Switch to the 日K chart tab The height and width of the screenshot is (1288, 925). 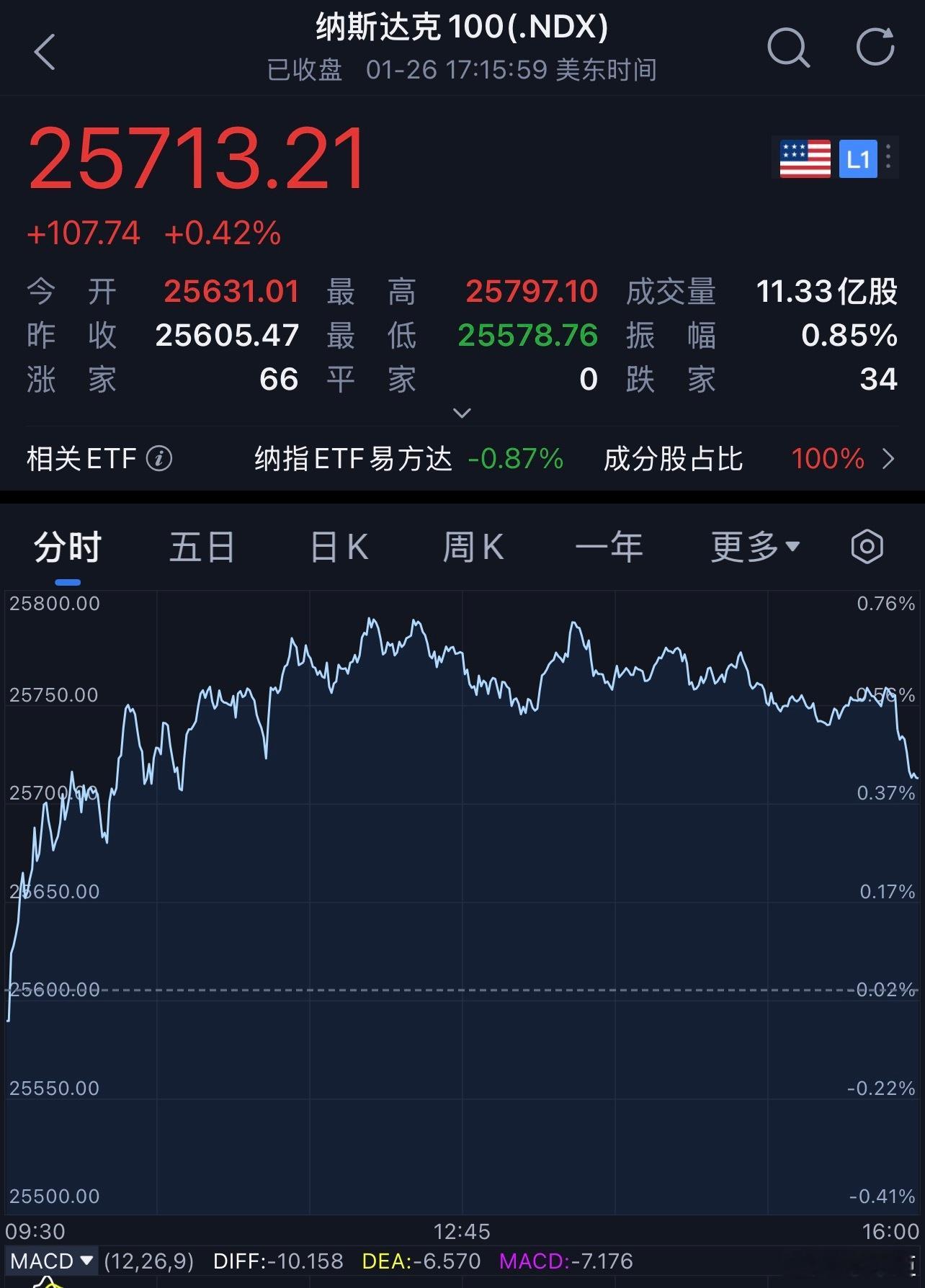337,547
